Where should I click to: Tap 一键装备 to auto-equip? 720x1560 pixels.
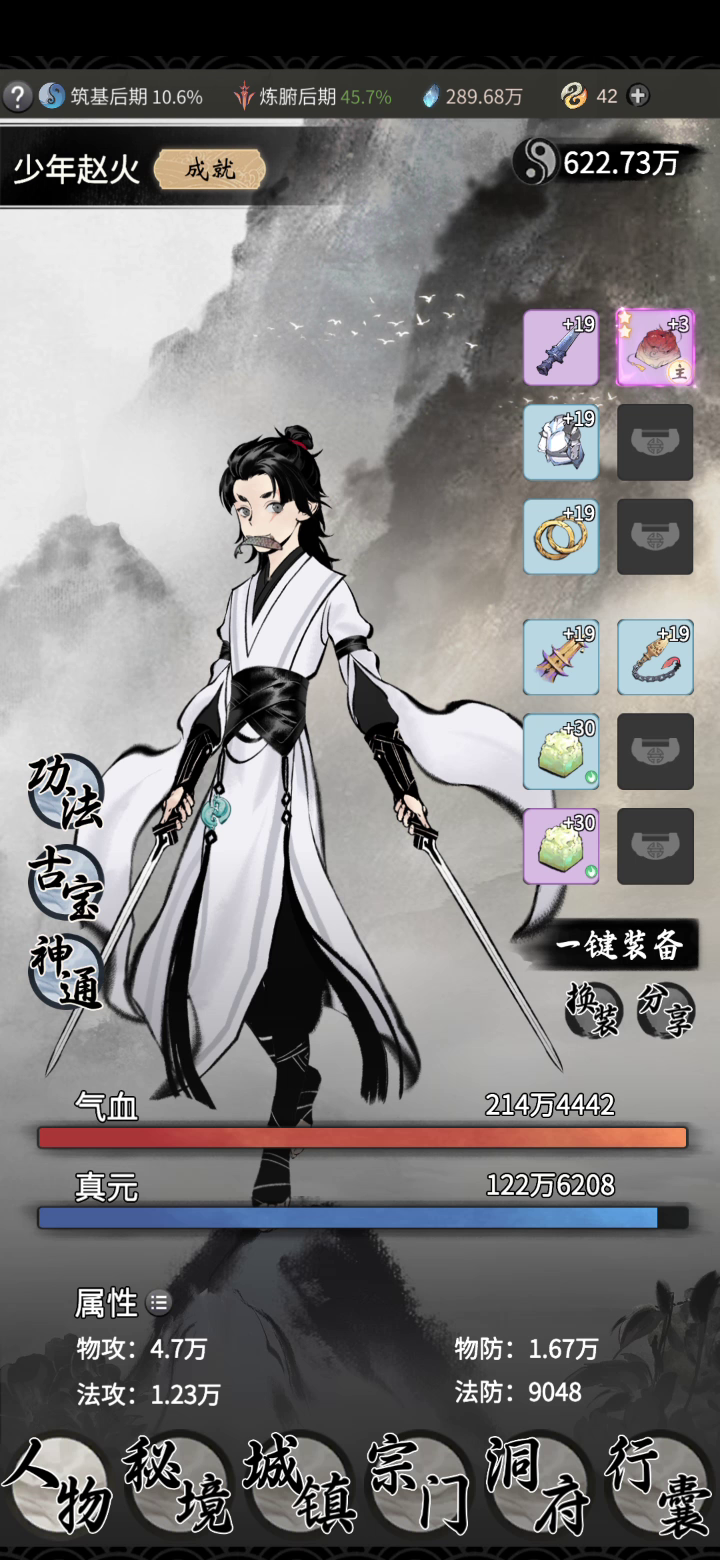(x=620, y=945)
